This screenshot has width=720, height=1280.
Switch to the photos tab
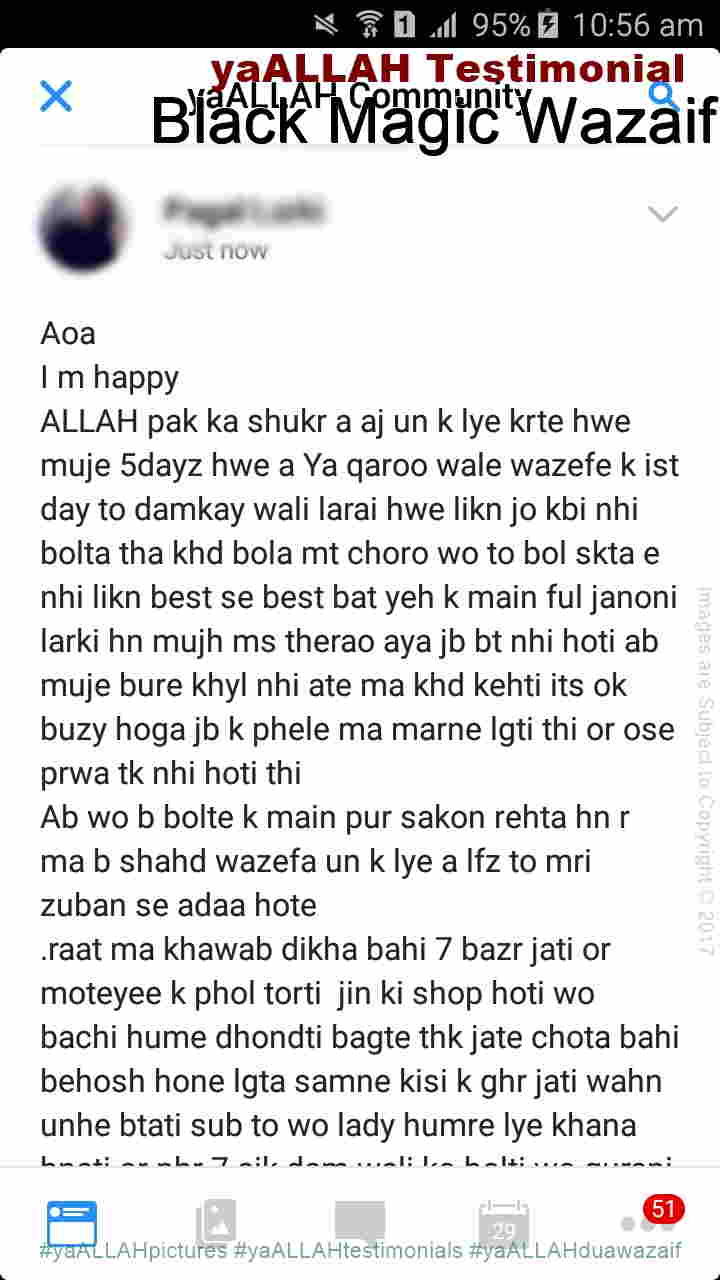pos(216,1222)
